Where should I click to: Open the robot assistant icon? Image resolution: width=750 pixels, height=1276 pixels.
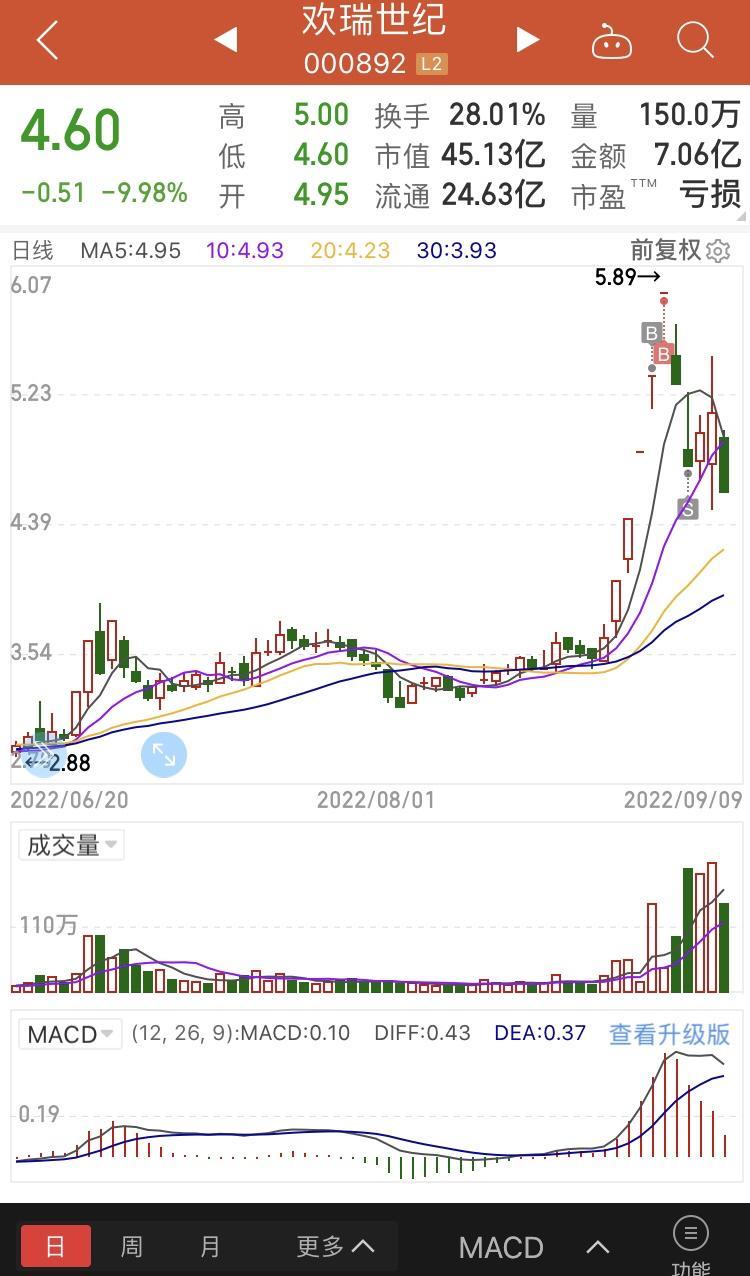click(x=611, y=41)
